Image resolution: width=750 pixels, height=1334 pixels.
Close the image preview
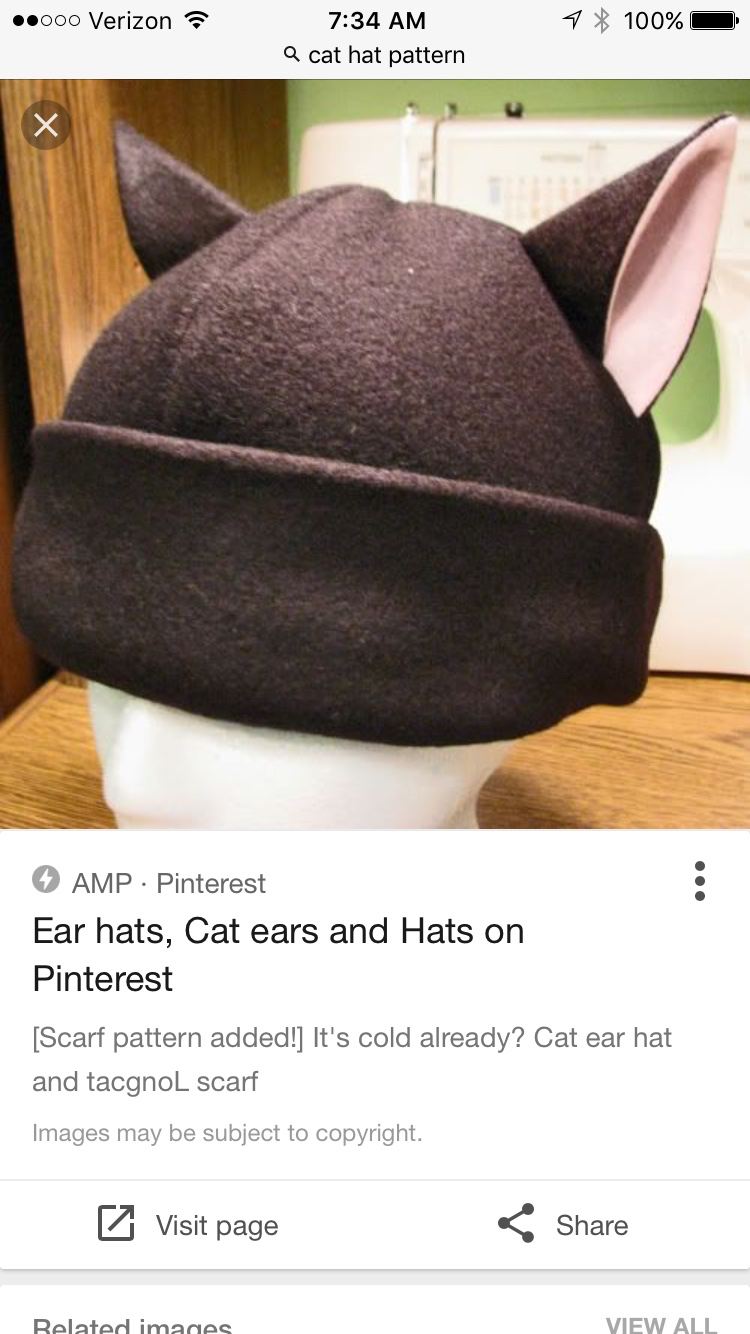coord(46,125)
